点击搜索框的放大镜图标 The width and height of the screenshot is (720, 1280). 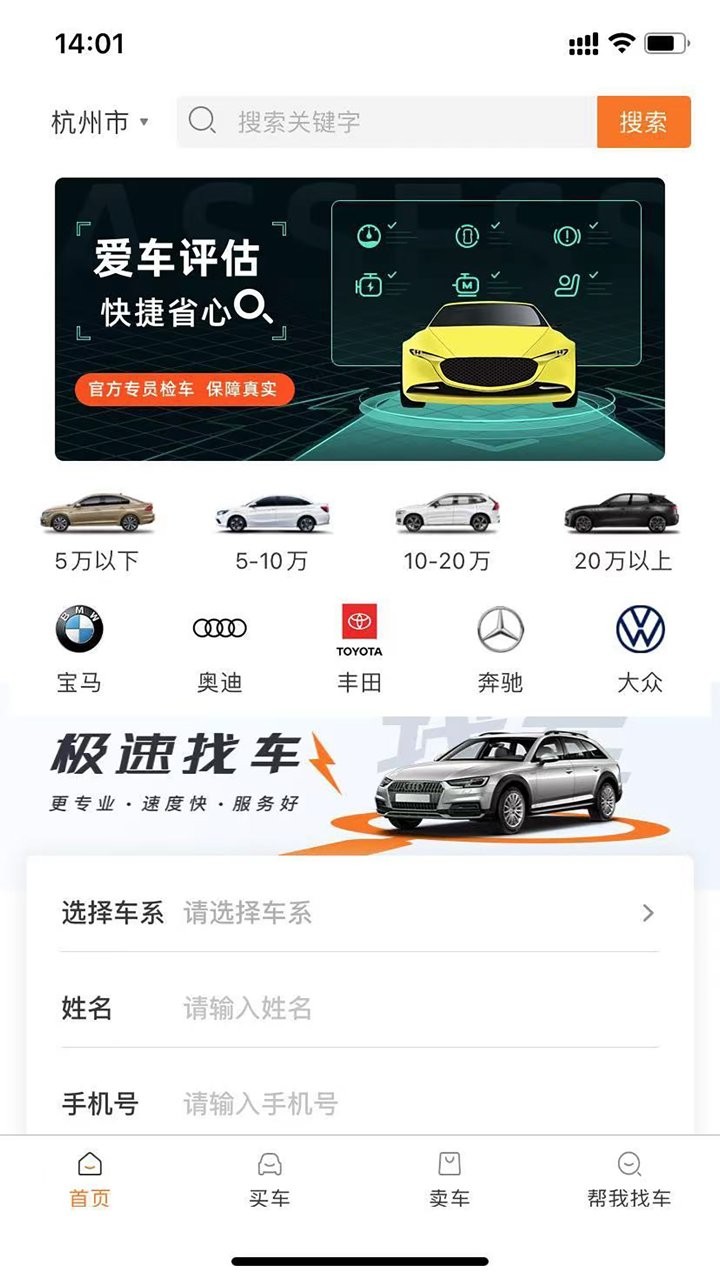point(203,121)
